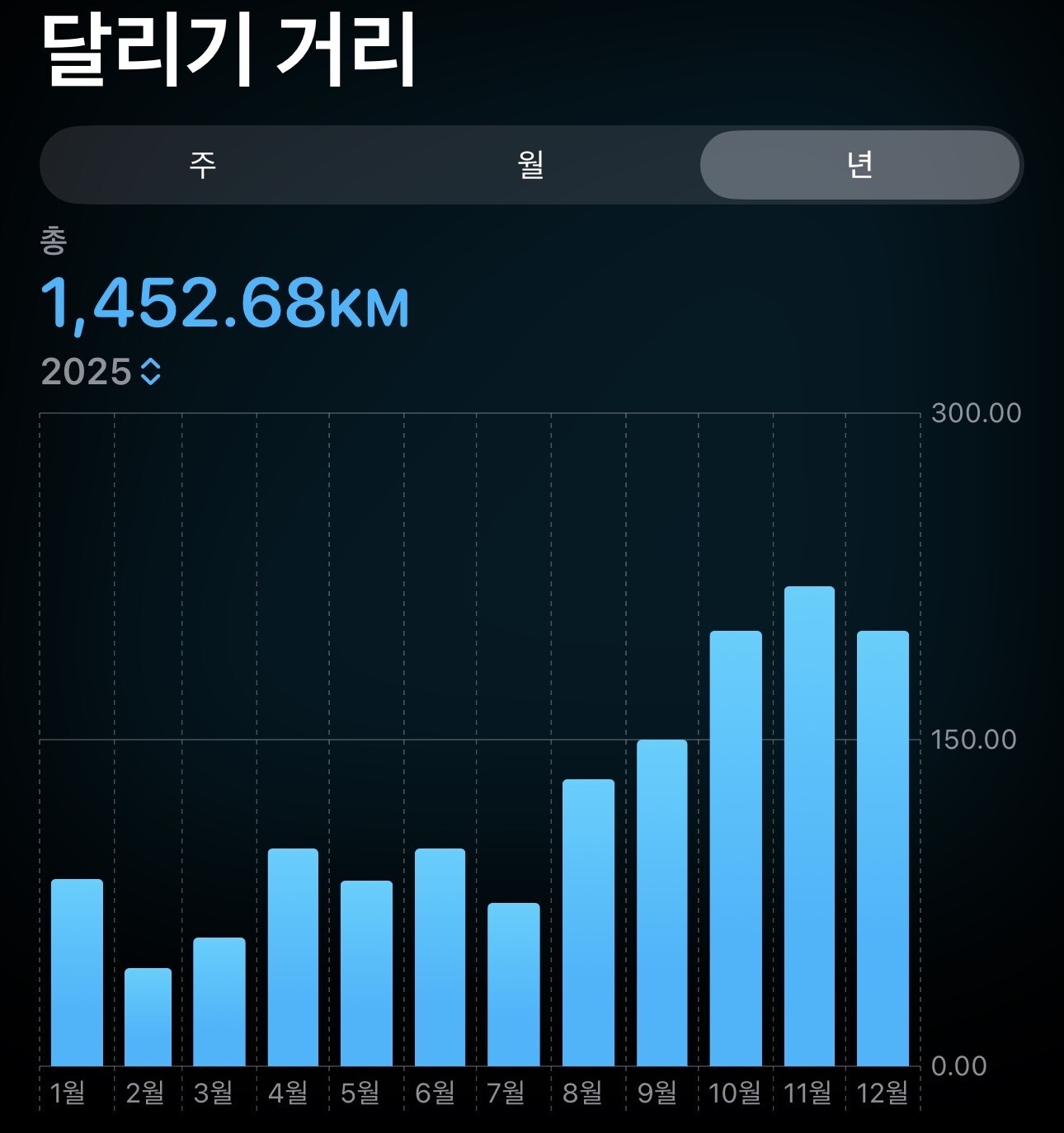The width and height of the screenshot is (1064, 1133).
Task: Select the 2월 bar in the chart
Action: [148, 1017]
